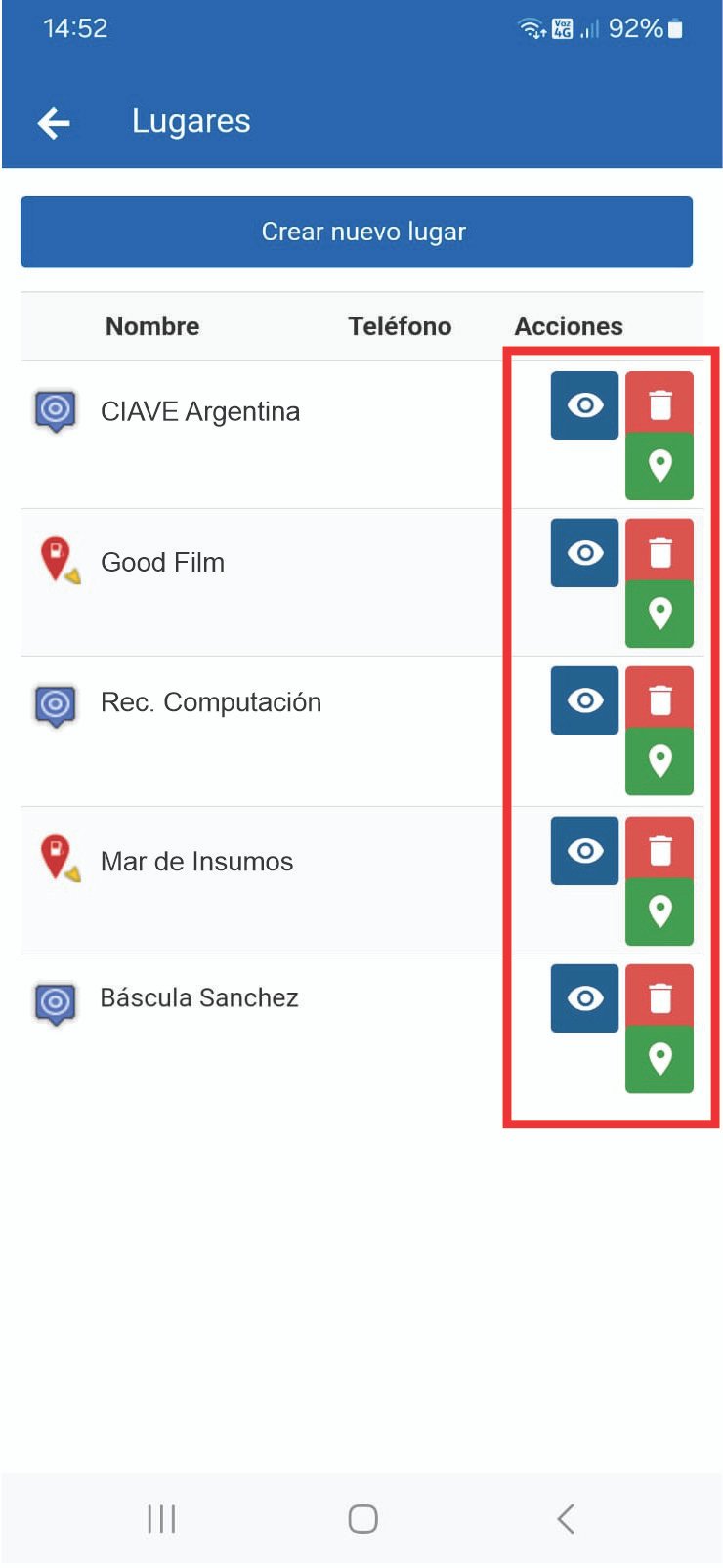This screenshot has height=1568, width=723.
Task: Toggle visibility of Báscula Sanchez via eye
Action: (583, 997)
